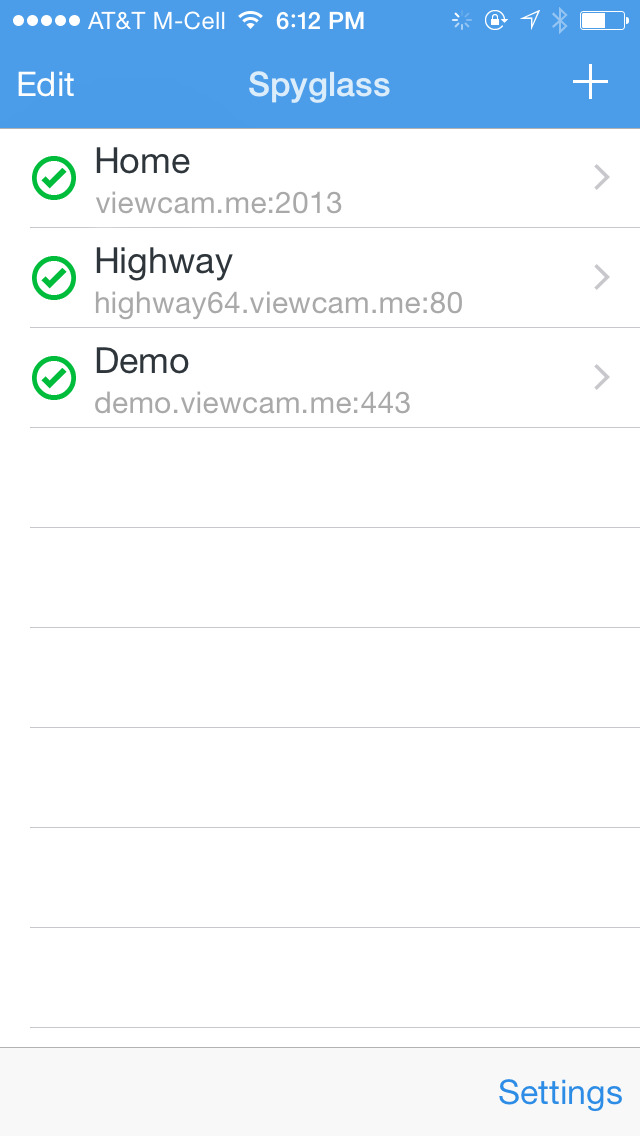The image size is (640, 1136).
Task: Open the Highway camera entry
Action: [x=320, y=278]
